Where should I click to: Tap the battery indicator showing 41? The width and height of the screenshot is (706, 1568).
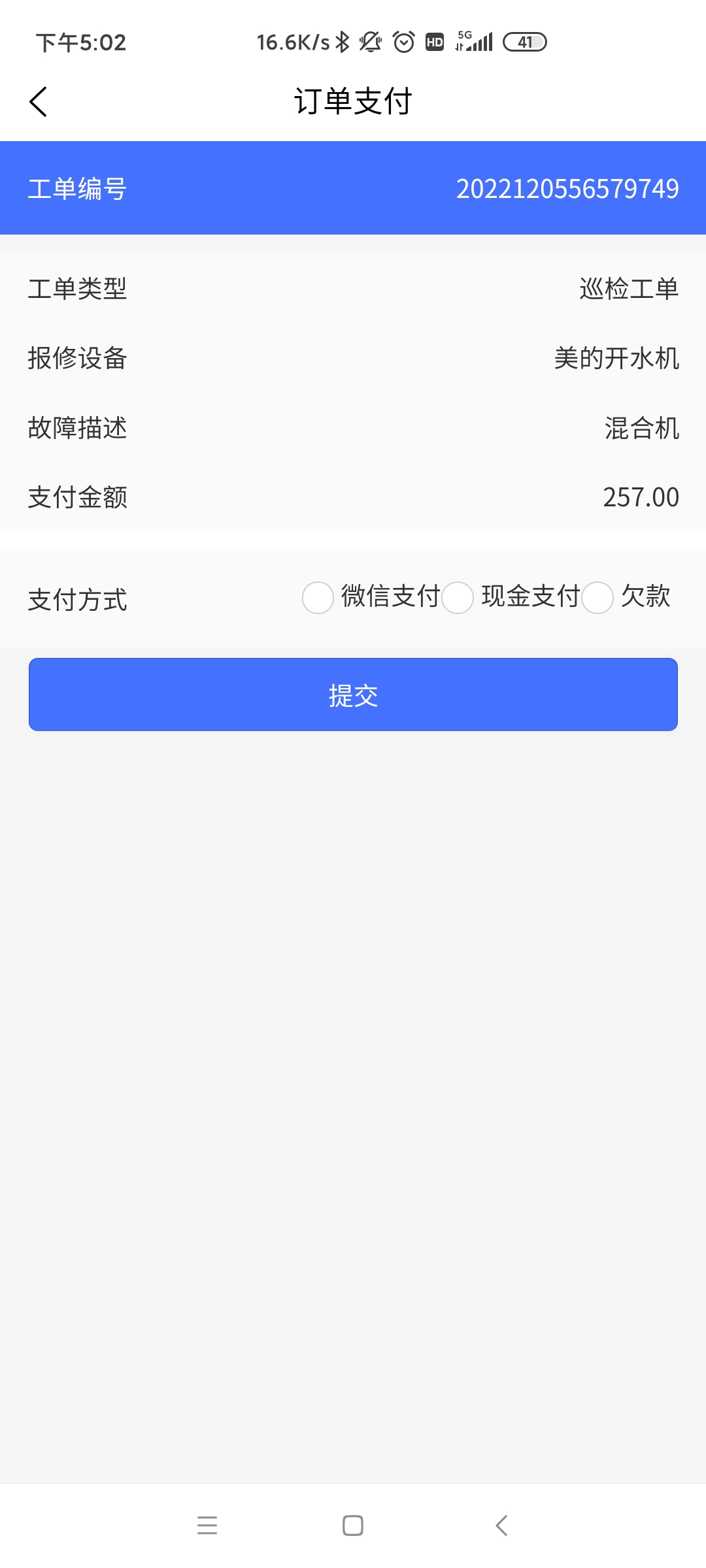click(x=523, y=42)
